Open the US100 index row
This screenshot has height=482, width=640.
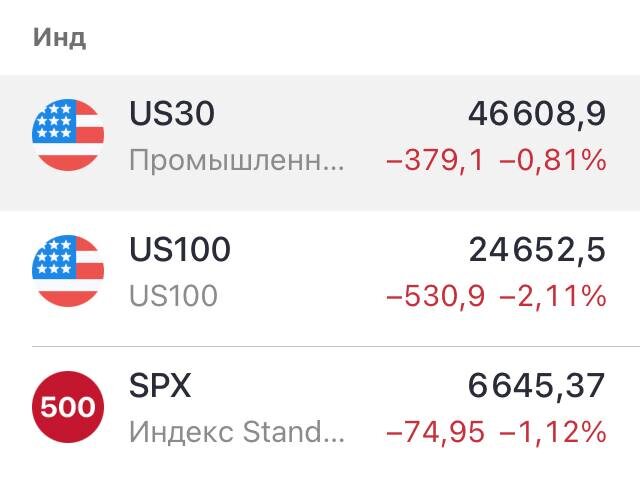tap(320, 272)
